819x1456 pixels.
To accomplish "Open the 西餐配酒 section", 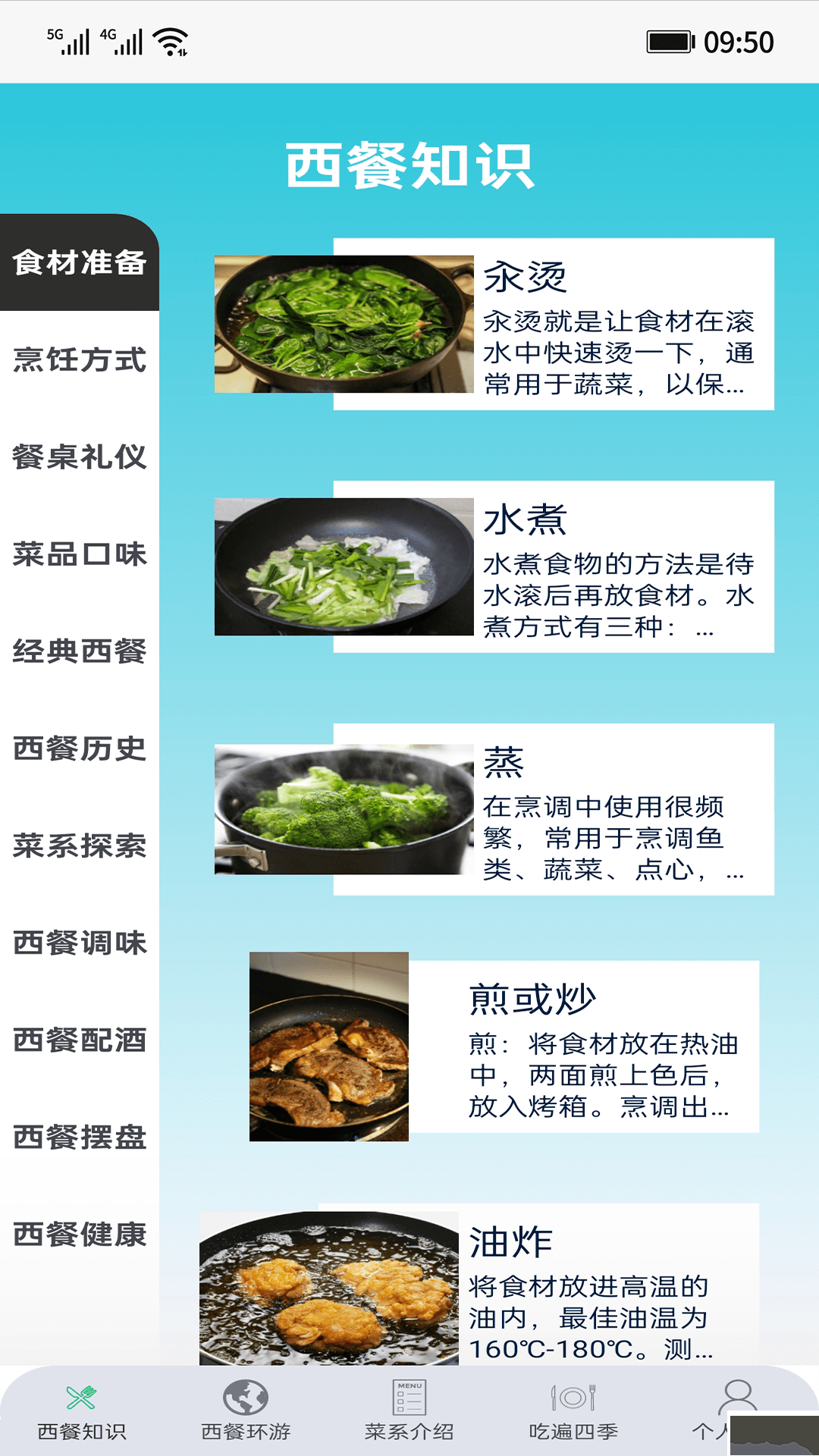I will click(x=80, y=1040).
